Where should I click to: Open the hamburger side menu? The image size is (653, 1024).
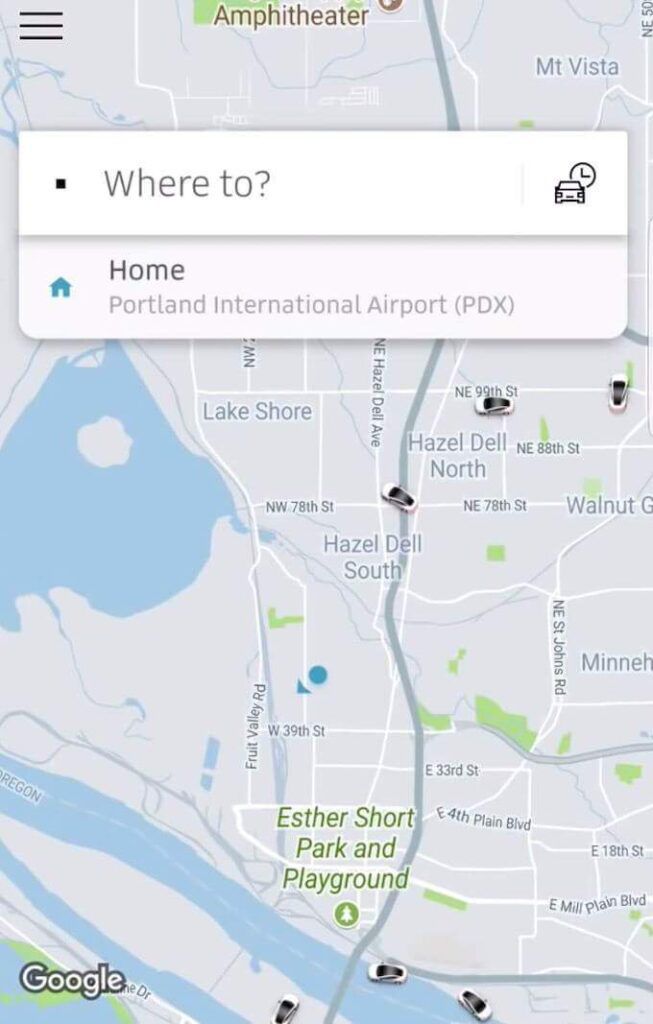[41, 26]
